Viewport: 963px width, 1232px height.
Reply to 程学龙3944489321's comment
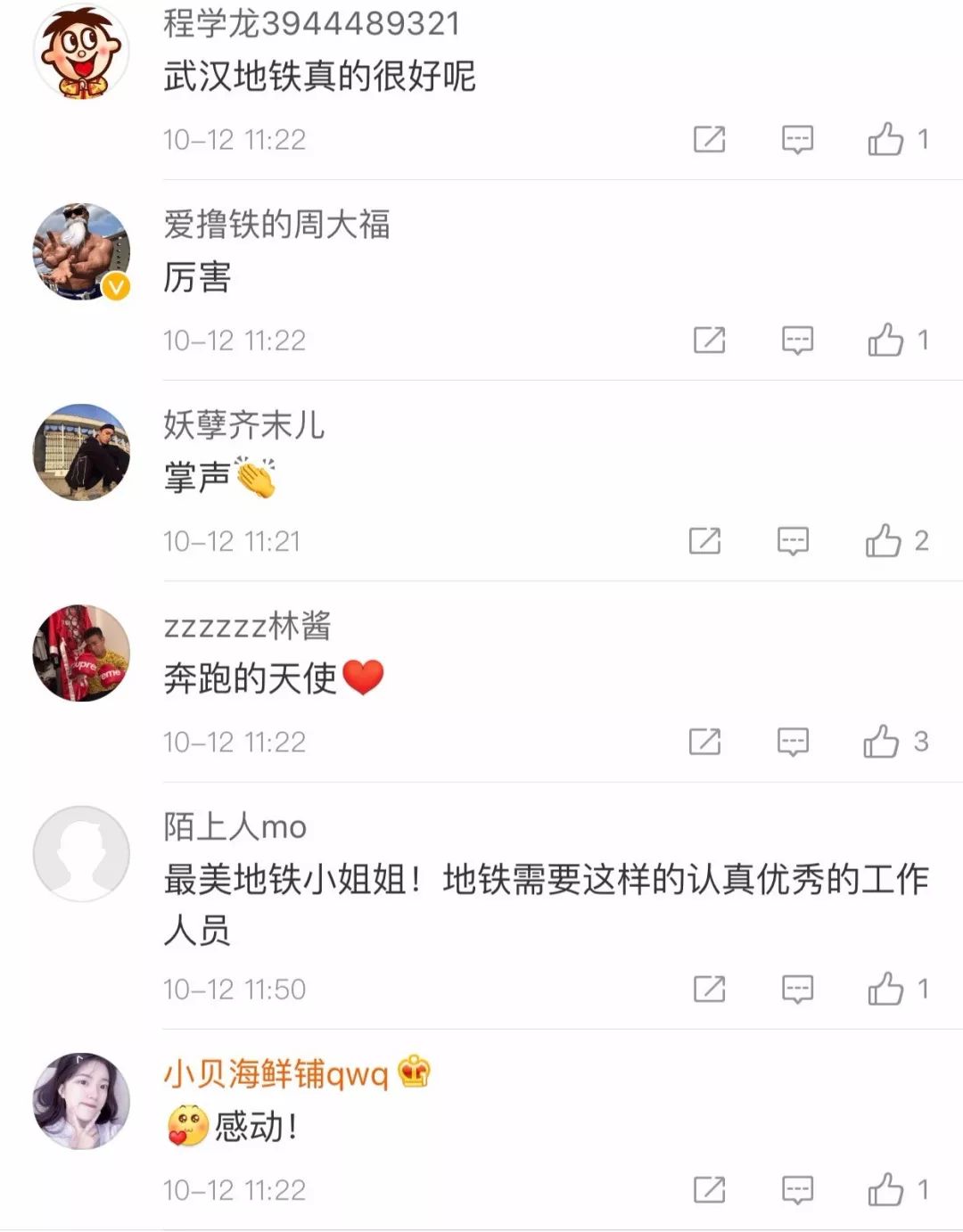click(x=797, y=139)
